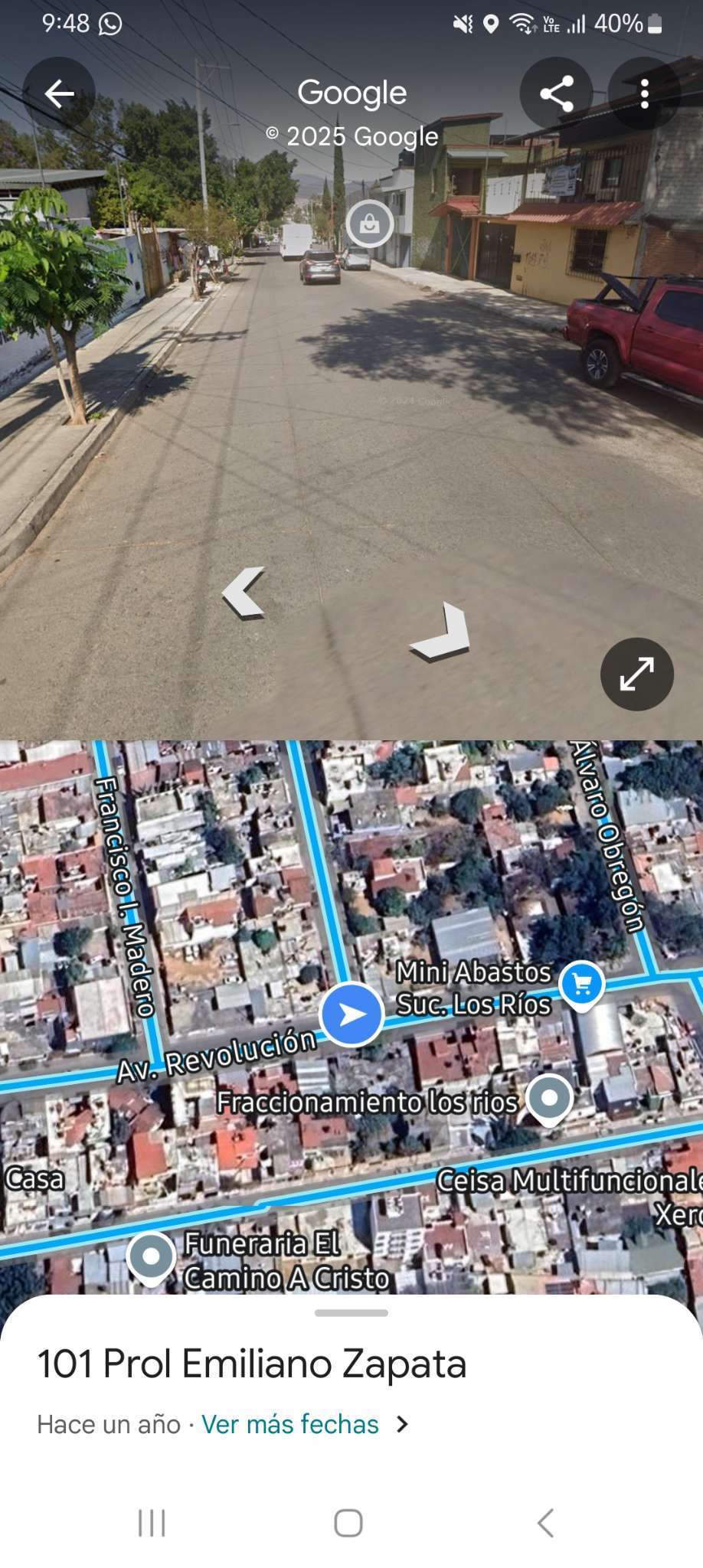Open the Mini Abastos Suc. Los Ríos marker

(x=582, y=985)
